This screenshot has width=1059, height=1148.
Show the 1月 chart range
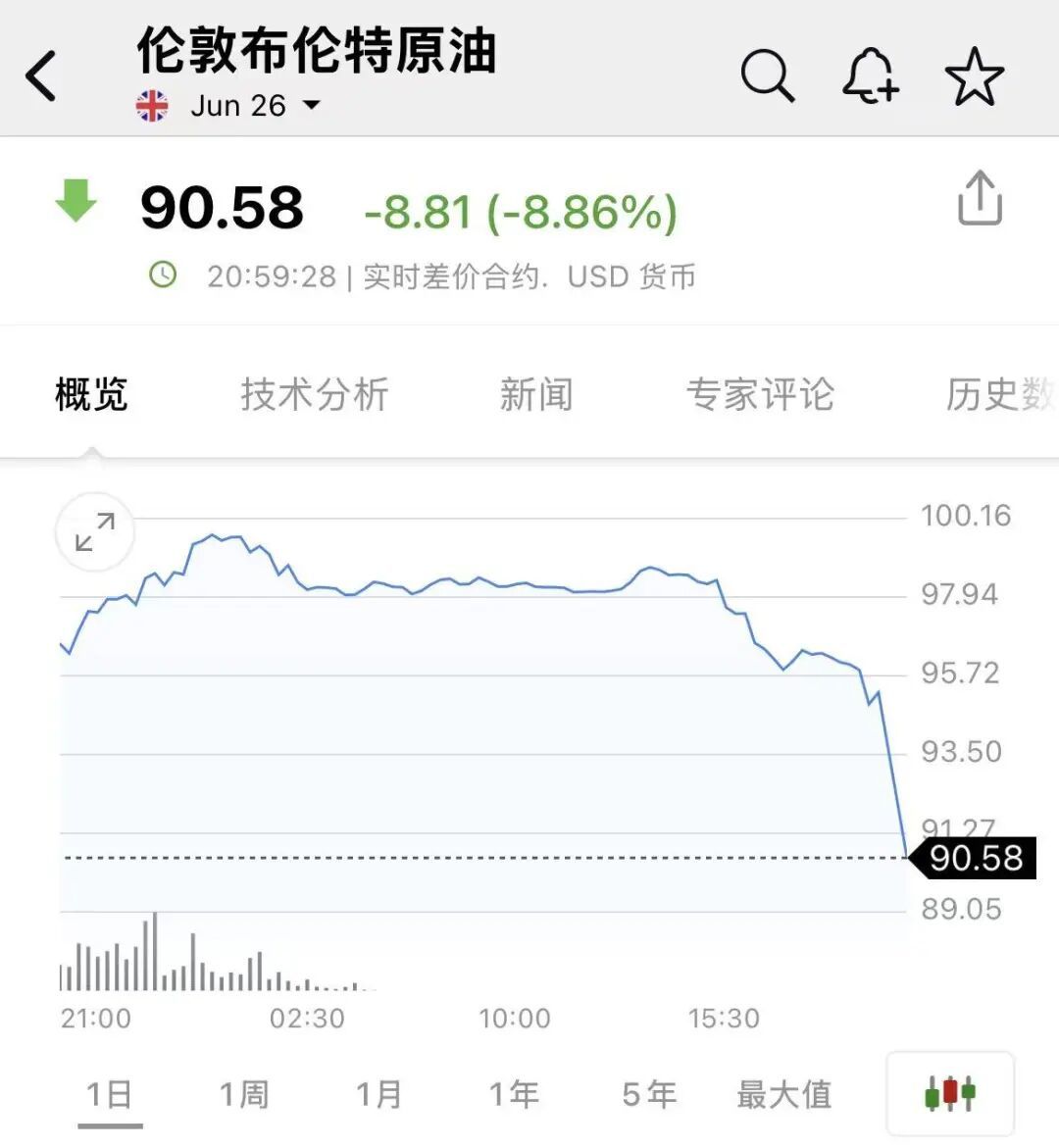[378, 1094]
